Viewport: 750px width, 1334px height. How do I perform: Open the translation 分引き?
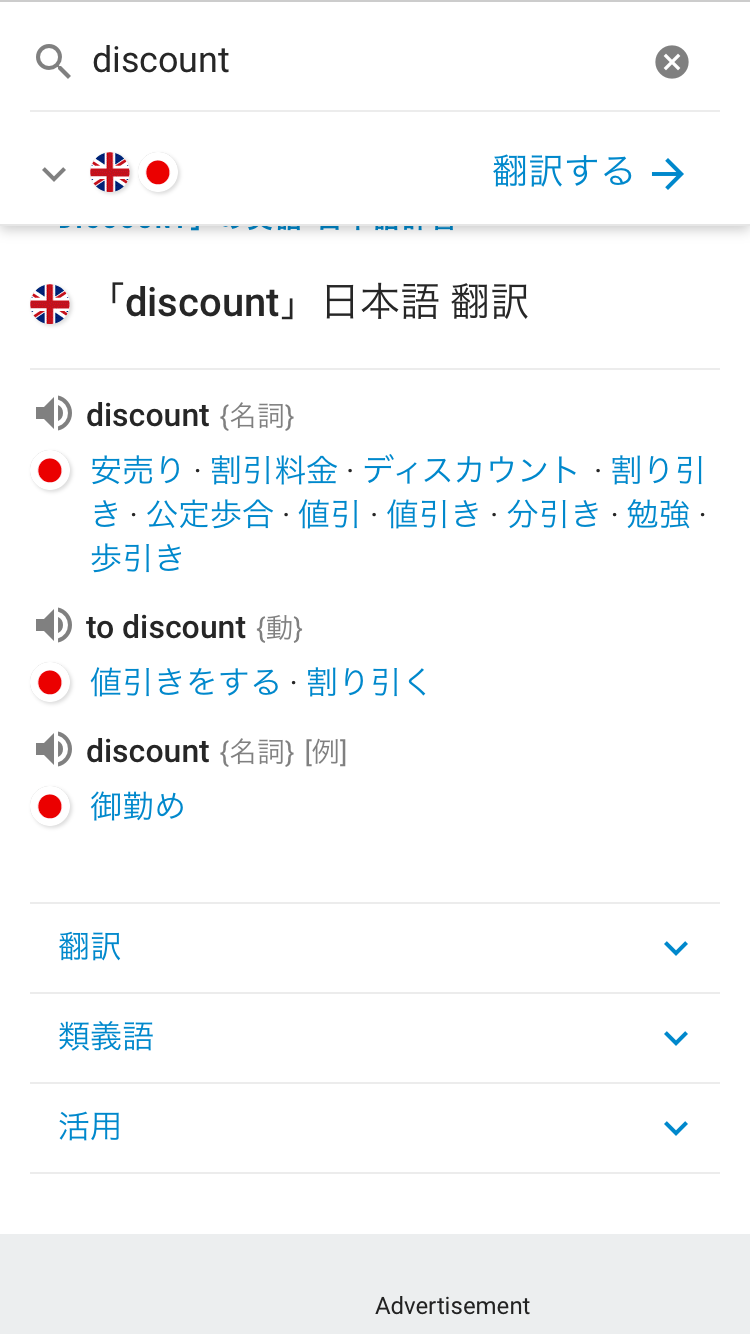[554, 514]
